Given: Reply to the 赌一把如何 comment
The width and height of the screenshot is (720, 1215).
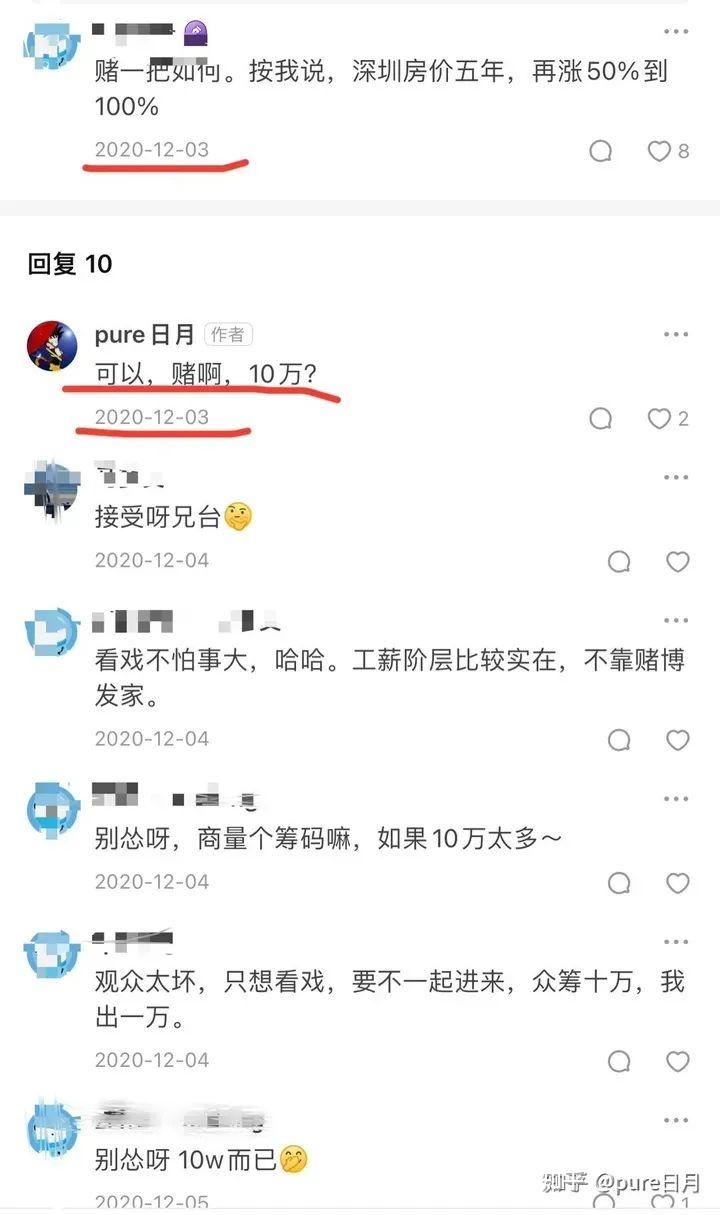Looking at the screenshot, I should pyautogui.click(x=600, y=151).
